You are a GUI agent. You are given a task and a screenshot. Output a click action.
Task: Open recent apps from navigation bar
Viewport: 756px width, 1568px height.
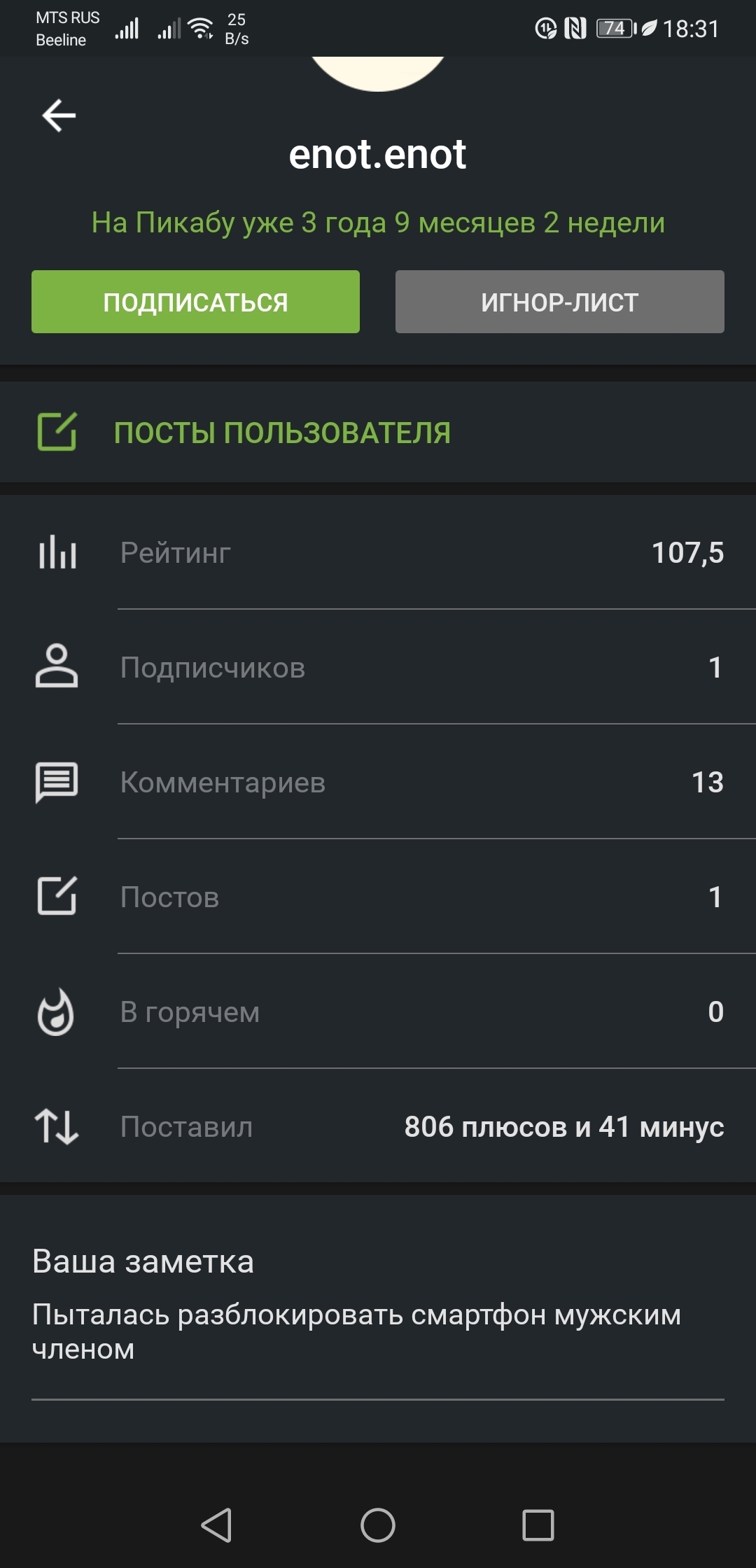pyautogui.click(x=538, y=1525)
